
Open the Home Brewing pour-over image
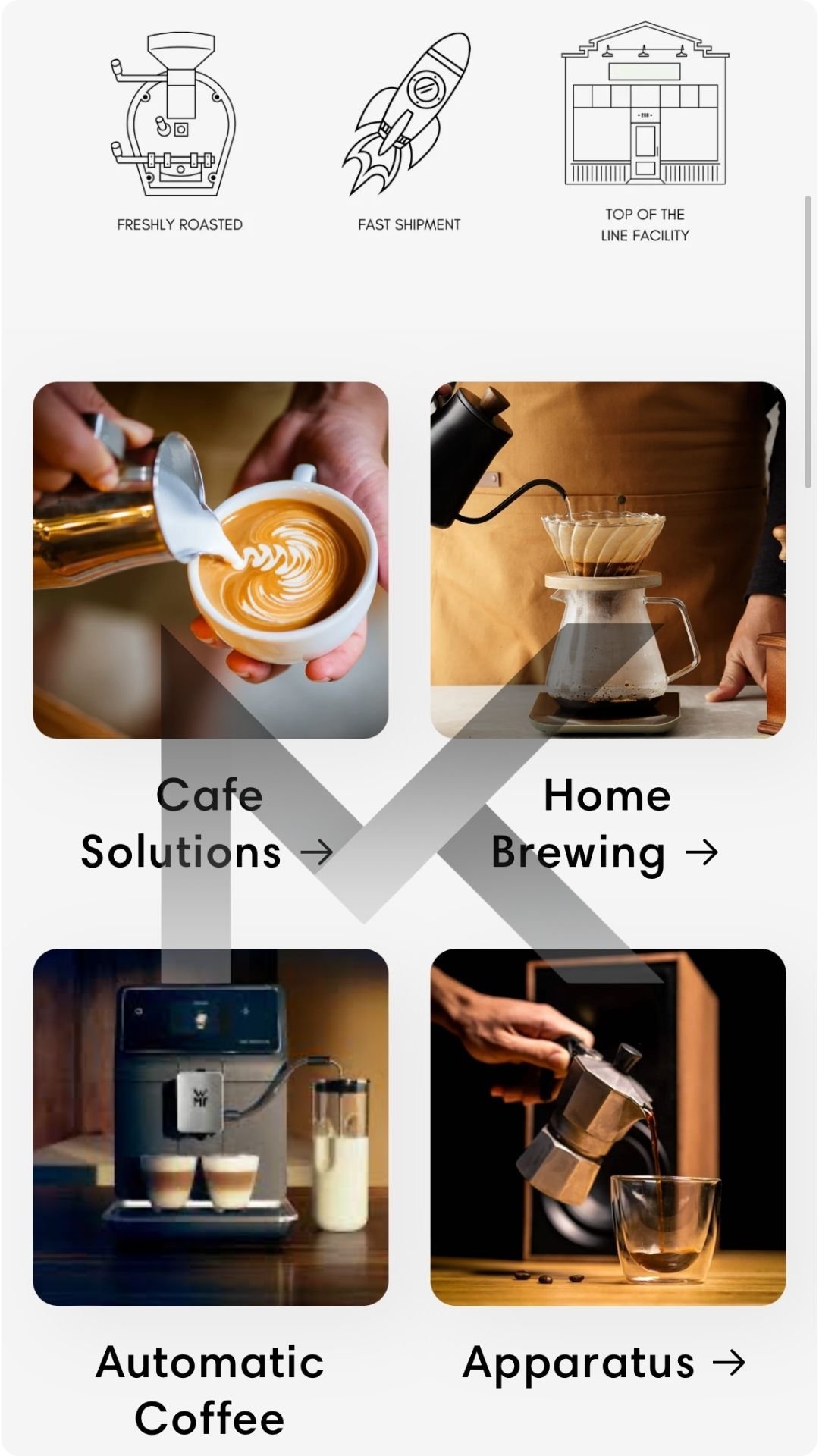coord(608,560)
